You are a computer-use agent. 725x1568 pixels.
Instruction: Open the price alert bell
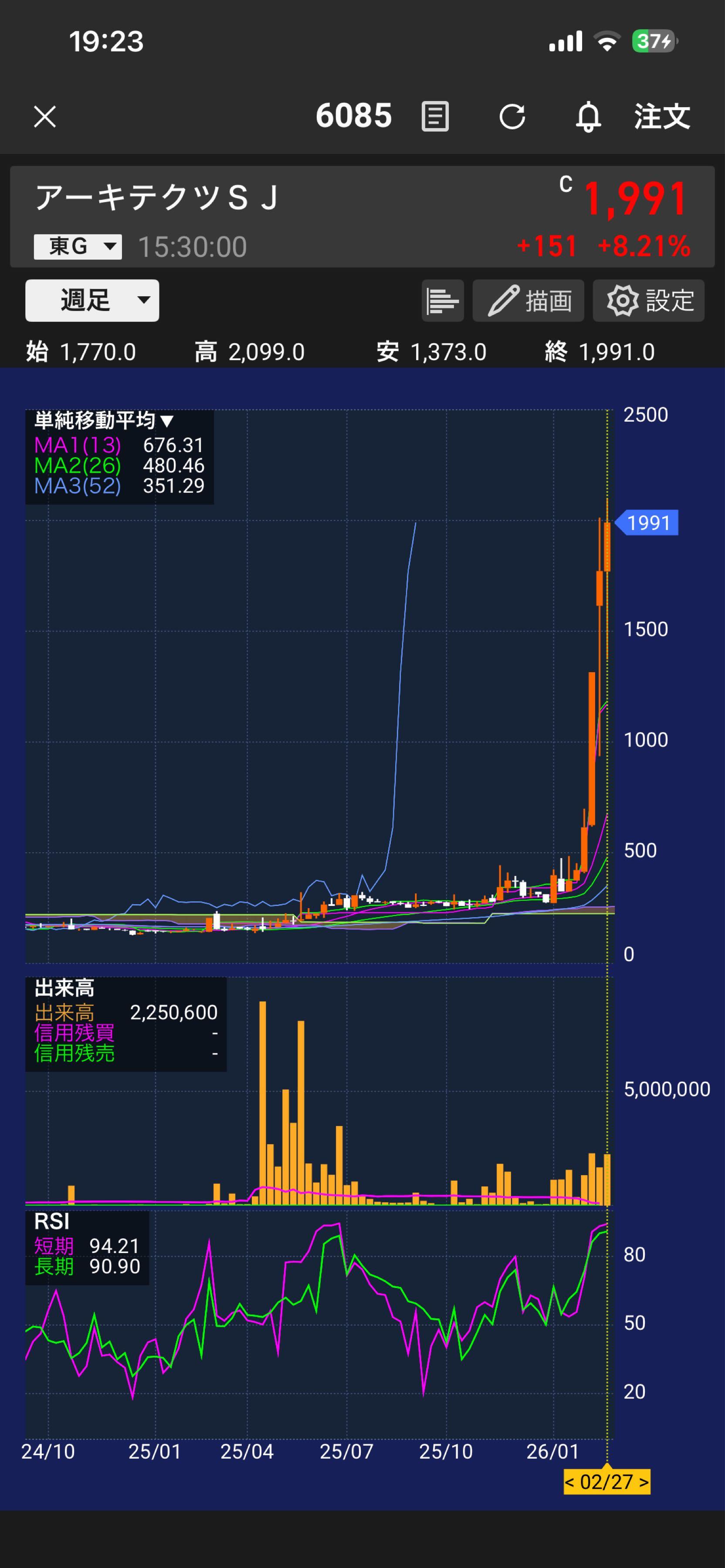click(x=588, y=116)
